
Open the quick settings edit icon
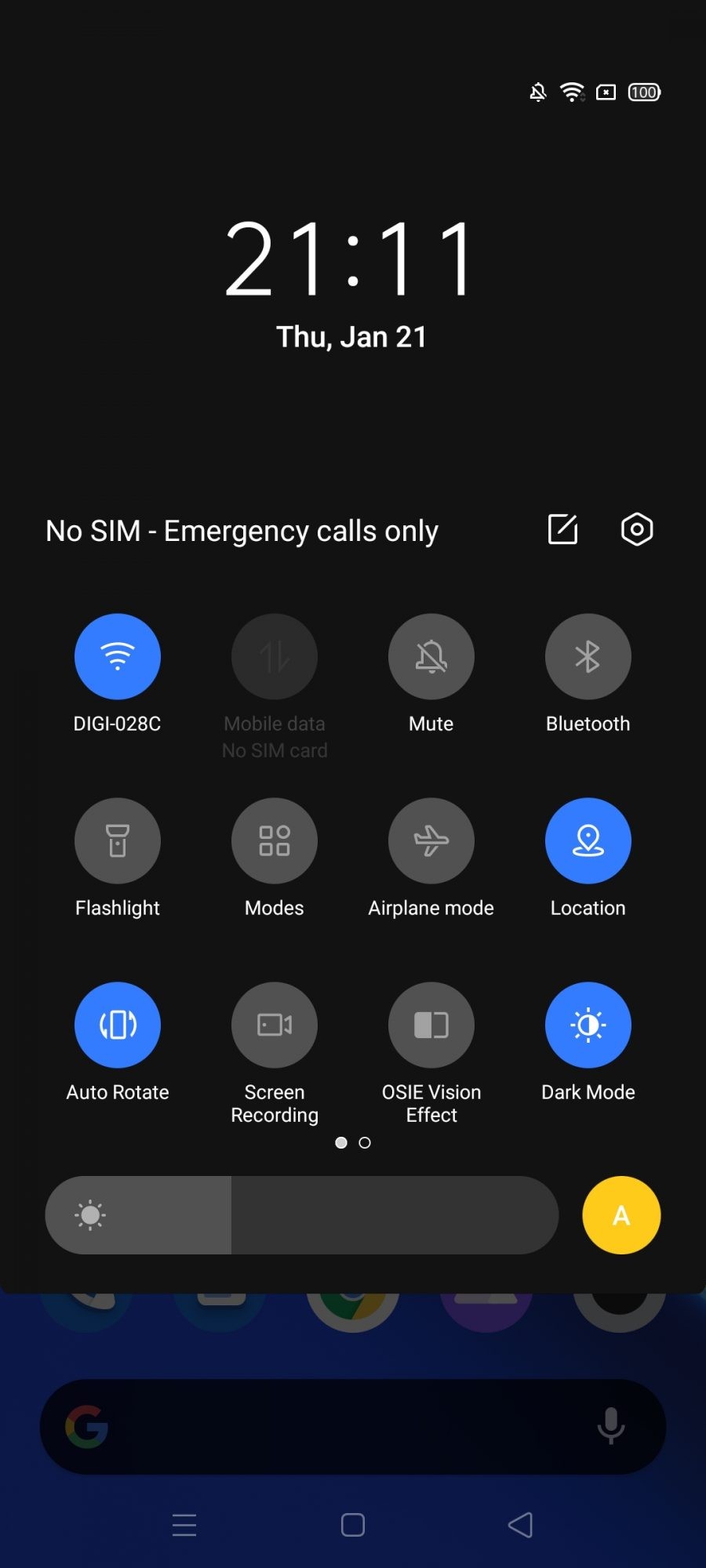click(562, 530)
